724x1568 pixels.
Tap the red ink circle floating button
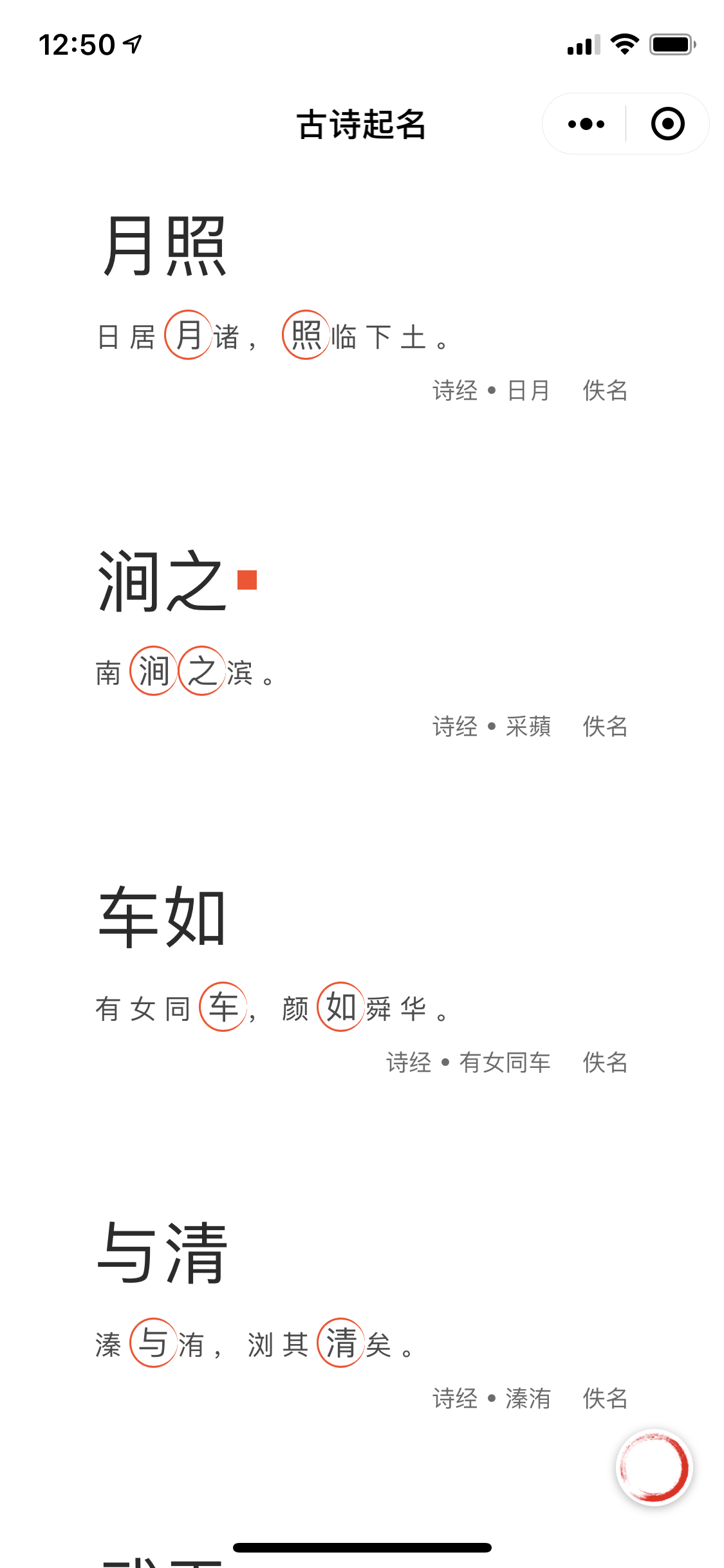pos(654,1468)
